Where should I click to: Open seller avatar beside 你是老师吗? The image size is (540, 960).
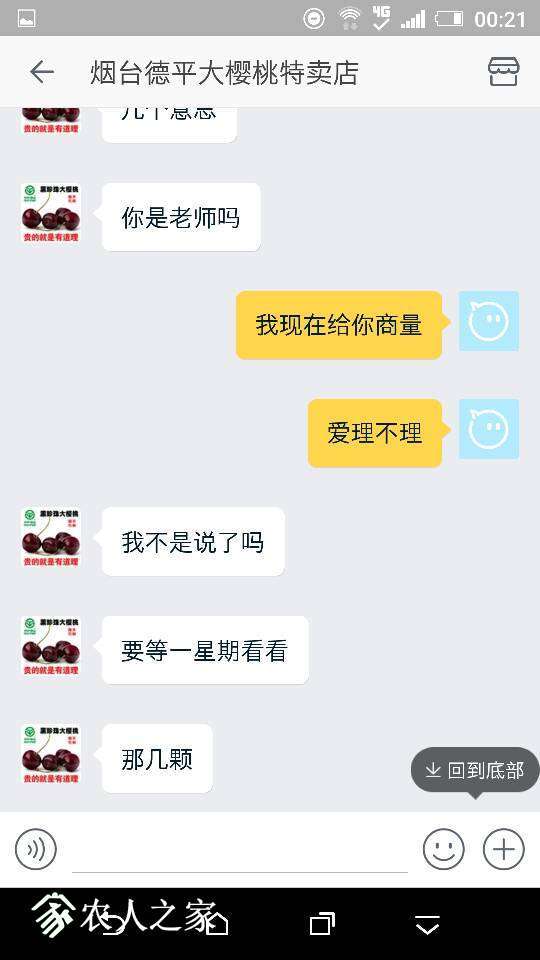click(51, 213)
